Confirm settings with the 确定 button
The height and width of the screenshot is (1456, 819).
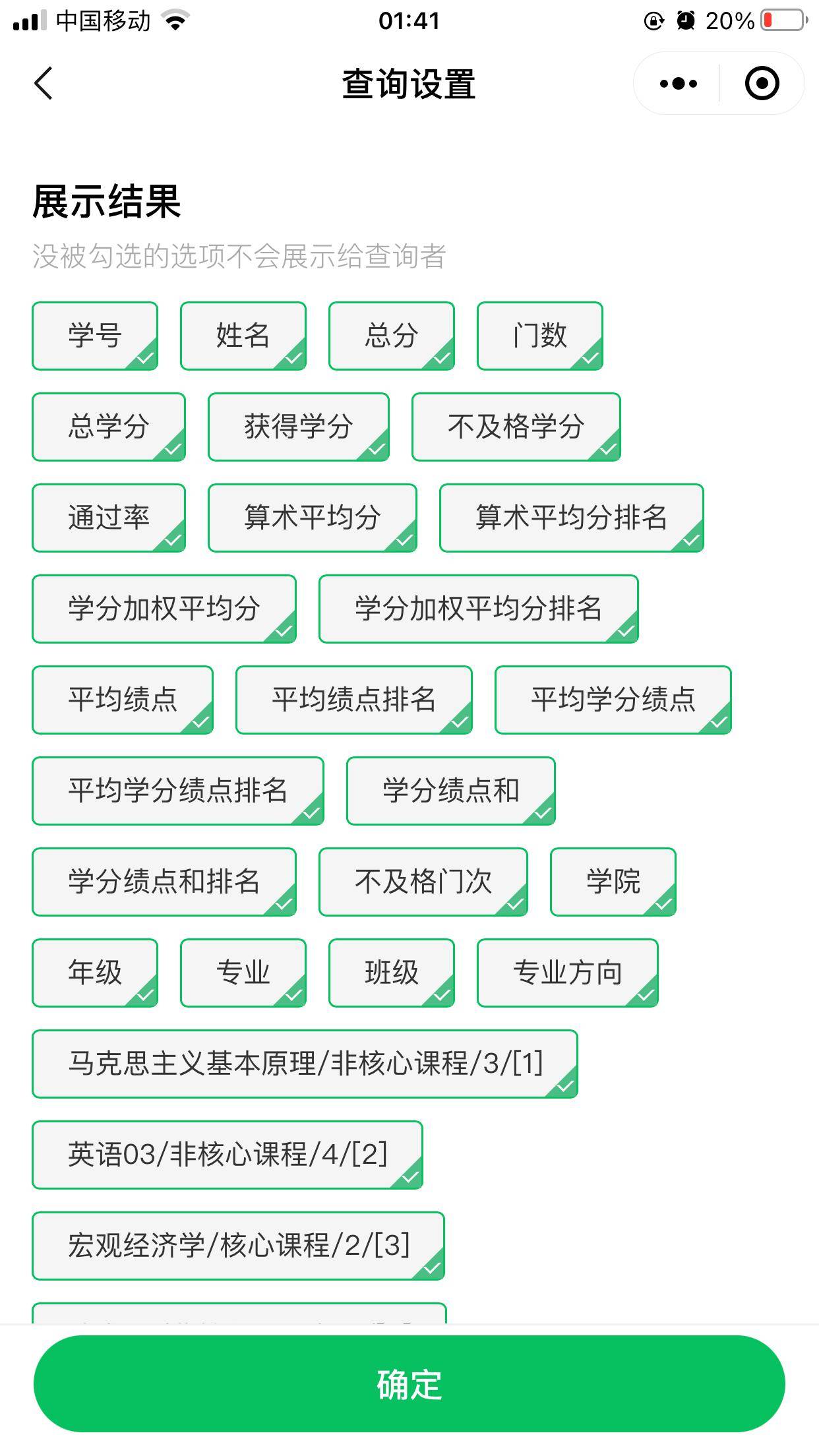pos(409,1383)
